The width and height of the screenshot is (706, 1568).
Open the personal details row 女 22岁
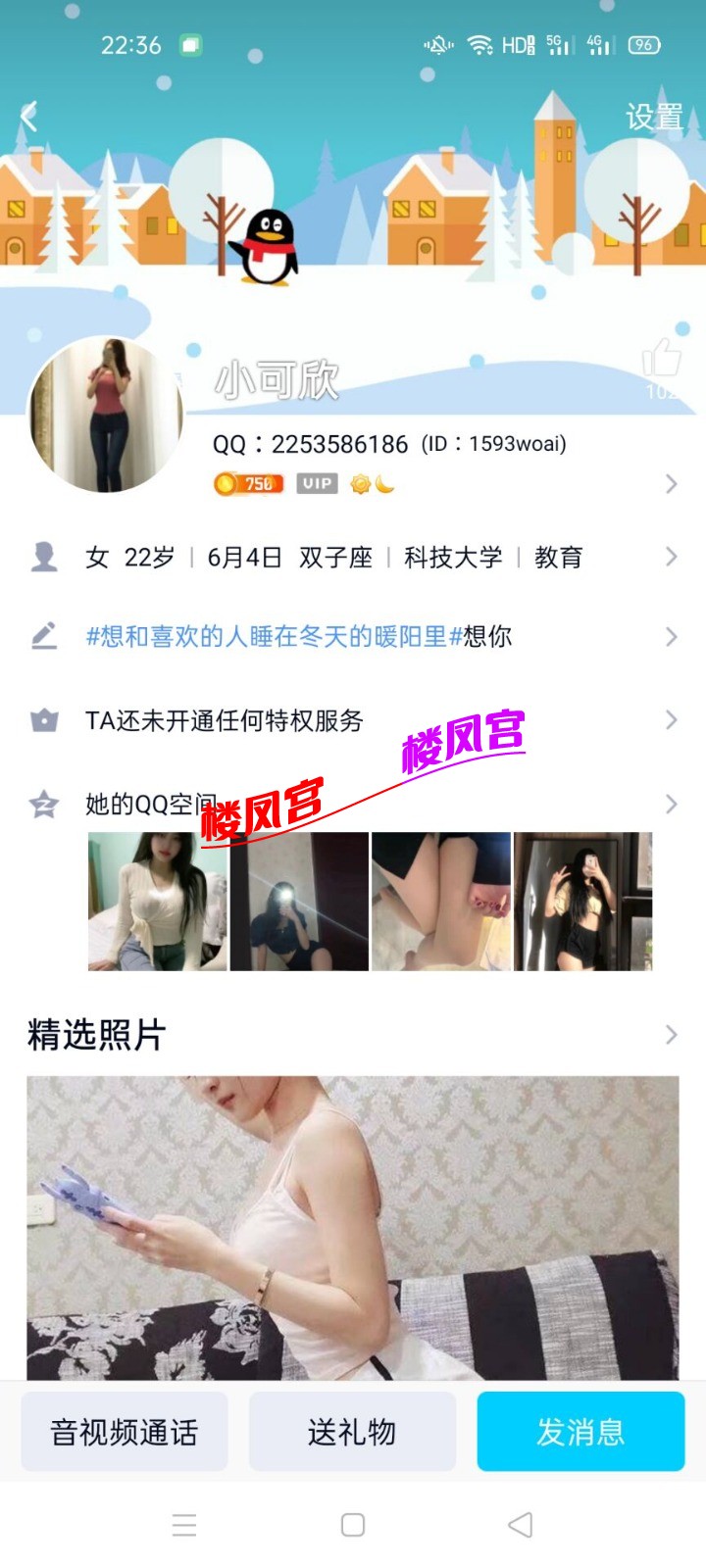353,558
